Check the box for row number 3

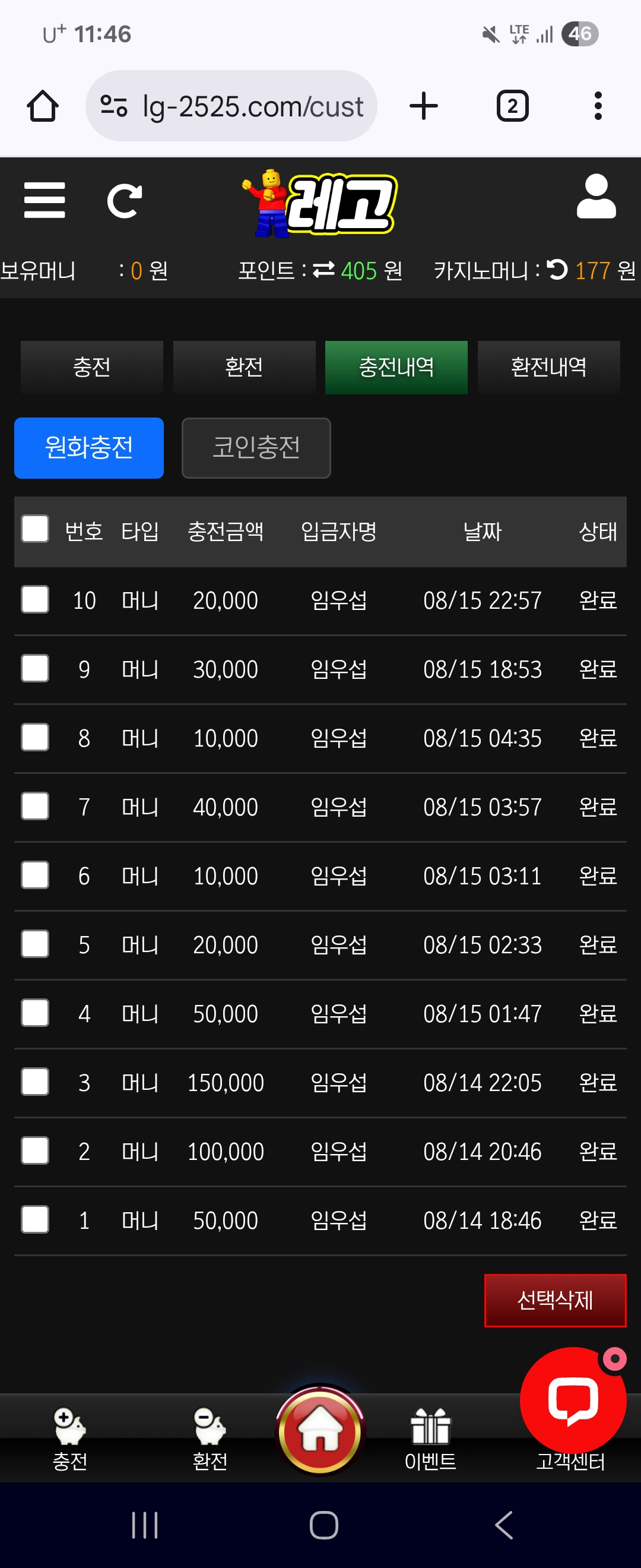[x=35, y=1082]
